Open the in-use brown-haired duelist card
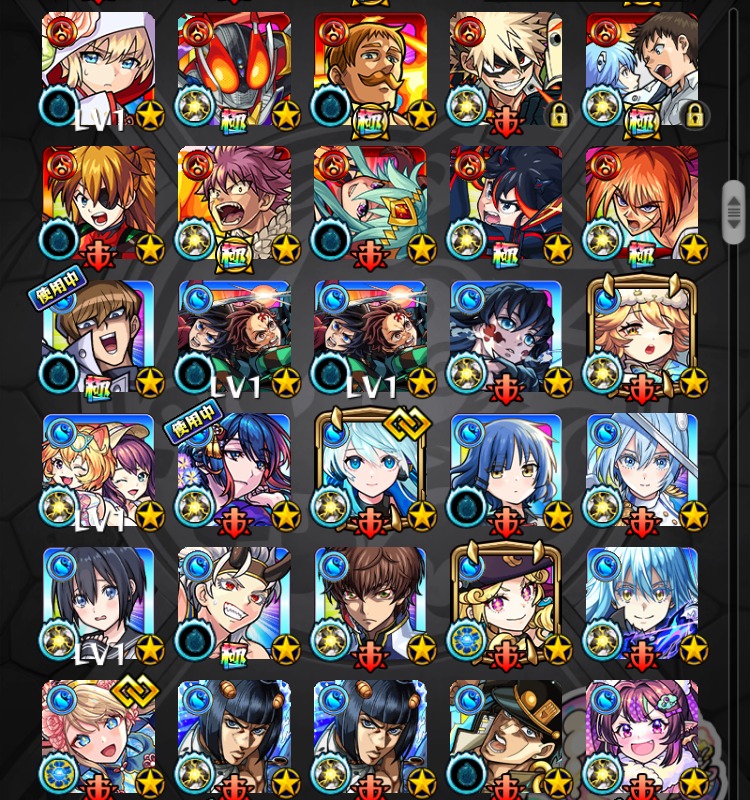This screenshot has height=800, width=750. (98, 340)
